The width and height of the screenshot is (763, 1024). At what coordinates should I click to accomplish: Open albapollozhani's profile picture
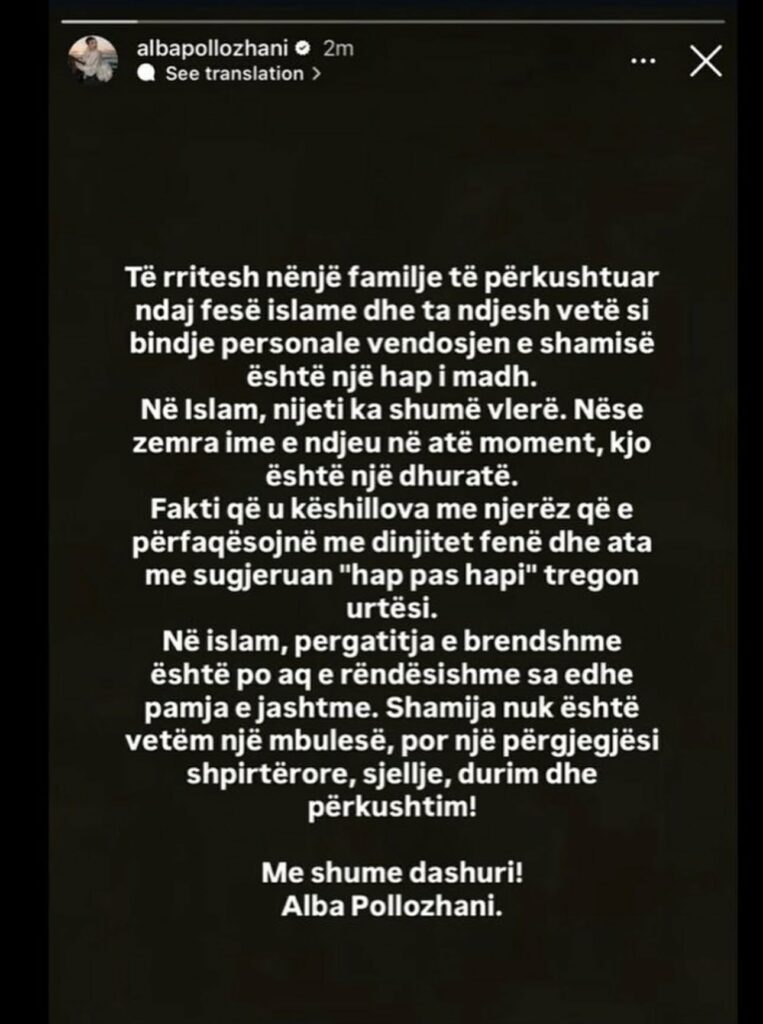tap(93, 60)
